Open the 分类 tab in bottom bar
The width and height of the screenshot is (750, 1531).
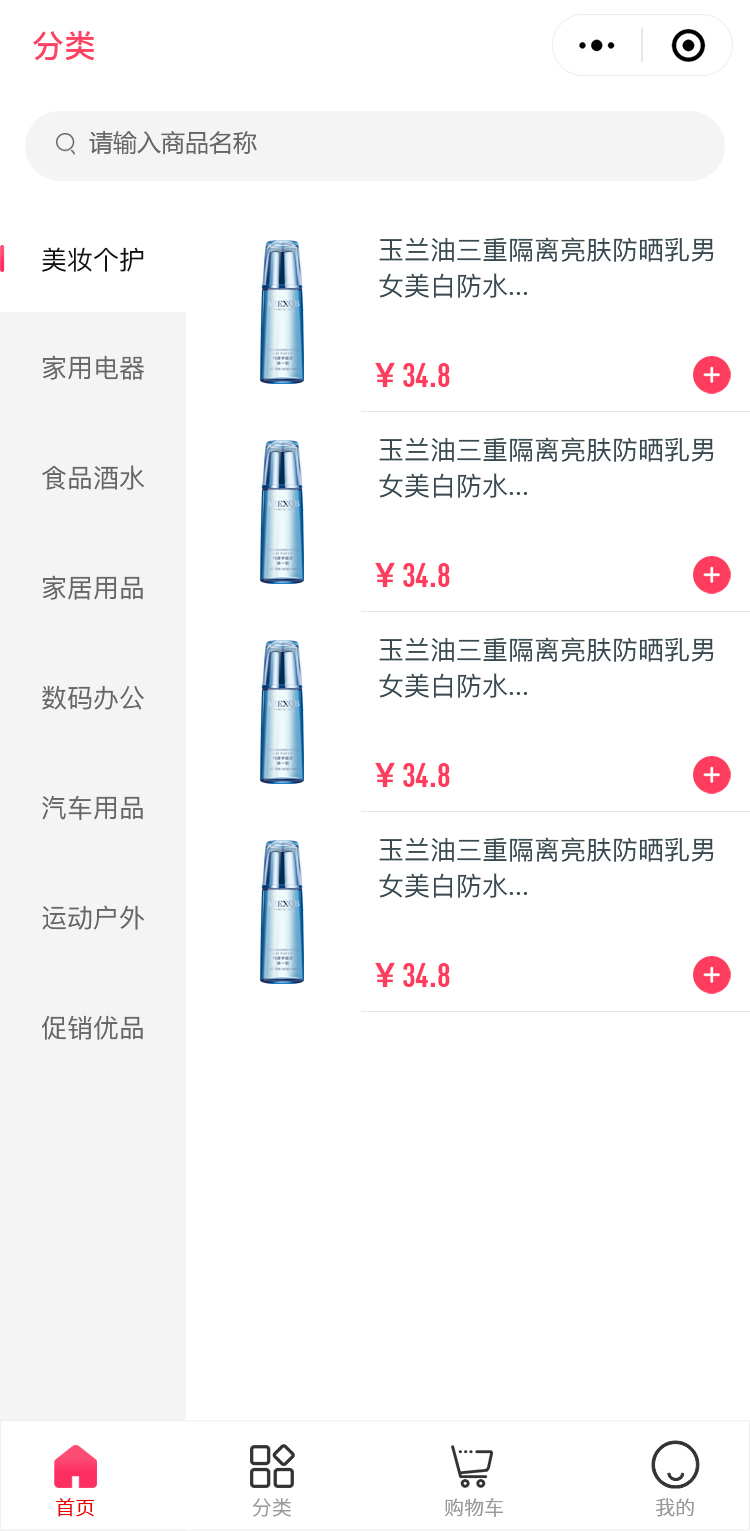[x=272, y=1479]
